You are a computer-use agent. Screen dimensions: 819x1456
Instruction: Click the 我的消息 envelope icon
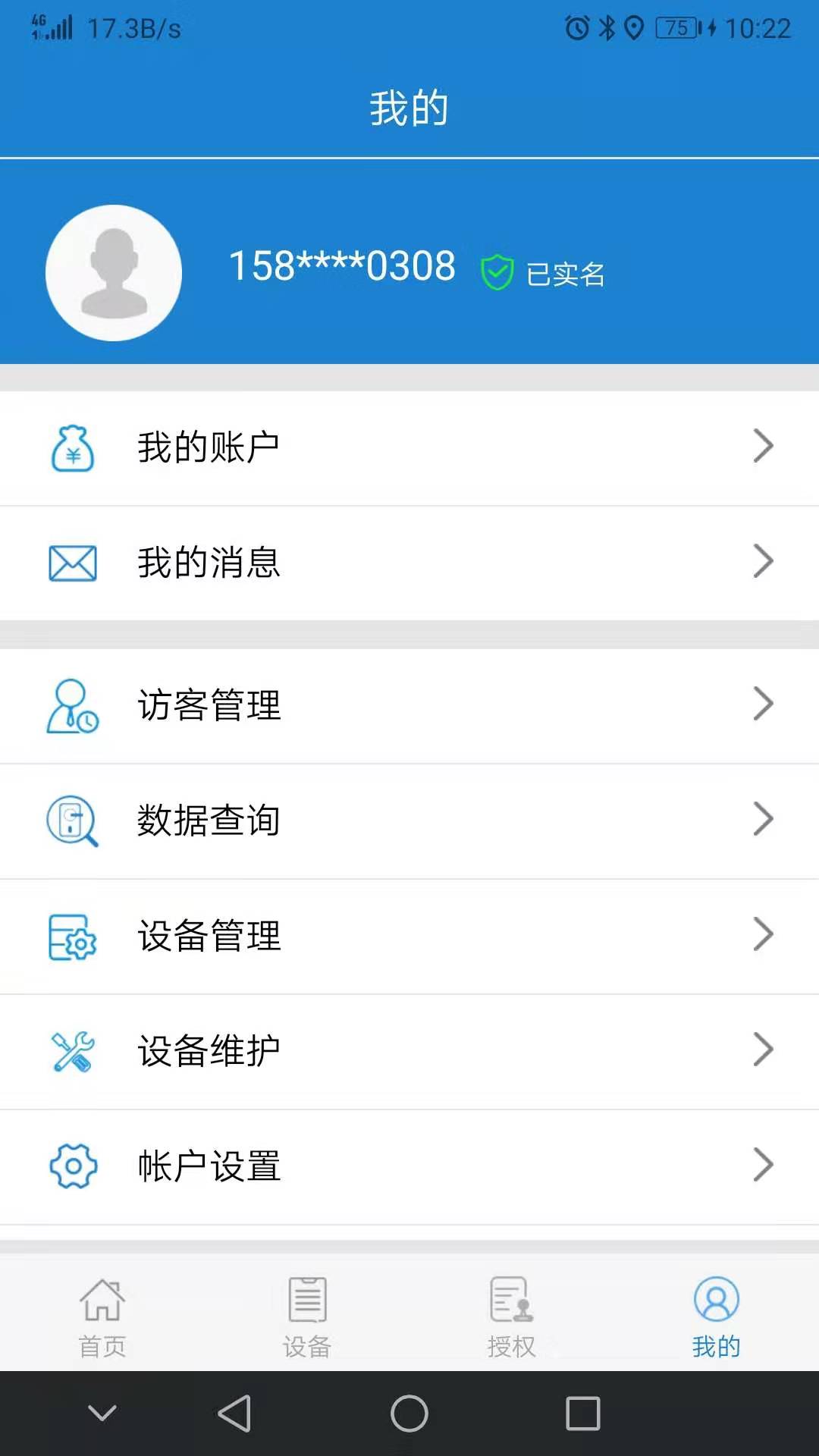(72, 561)
